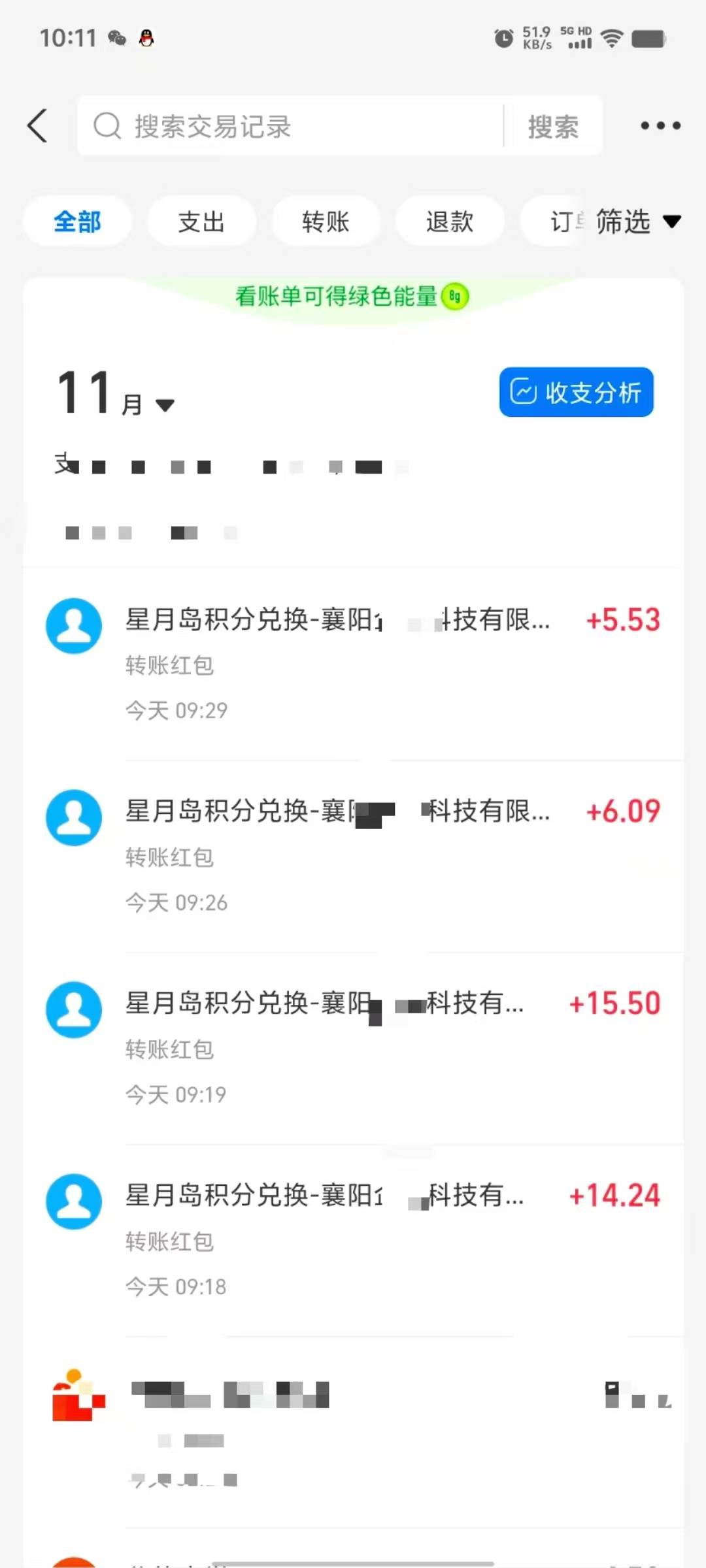
Task: Switch to the 退款 filter chip
Action: 450,221
